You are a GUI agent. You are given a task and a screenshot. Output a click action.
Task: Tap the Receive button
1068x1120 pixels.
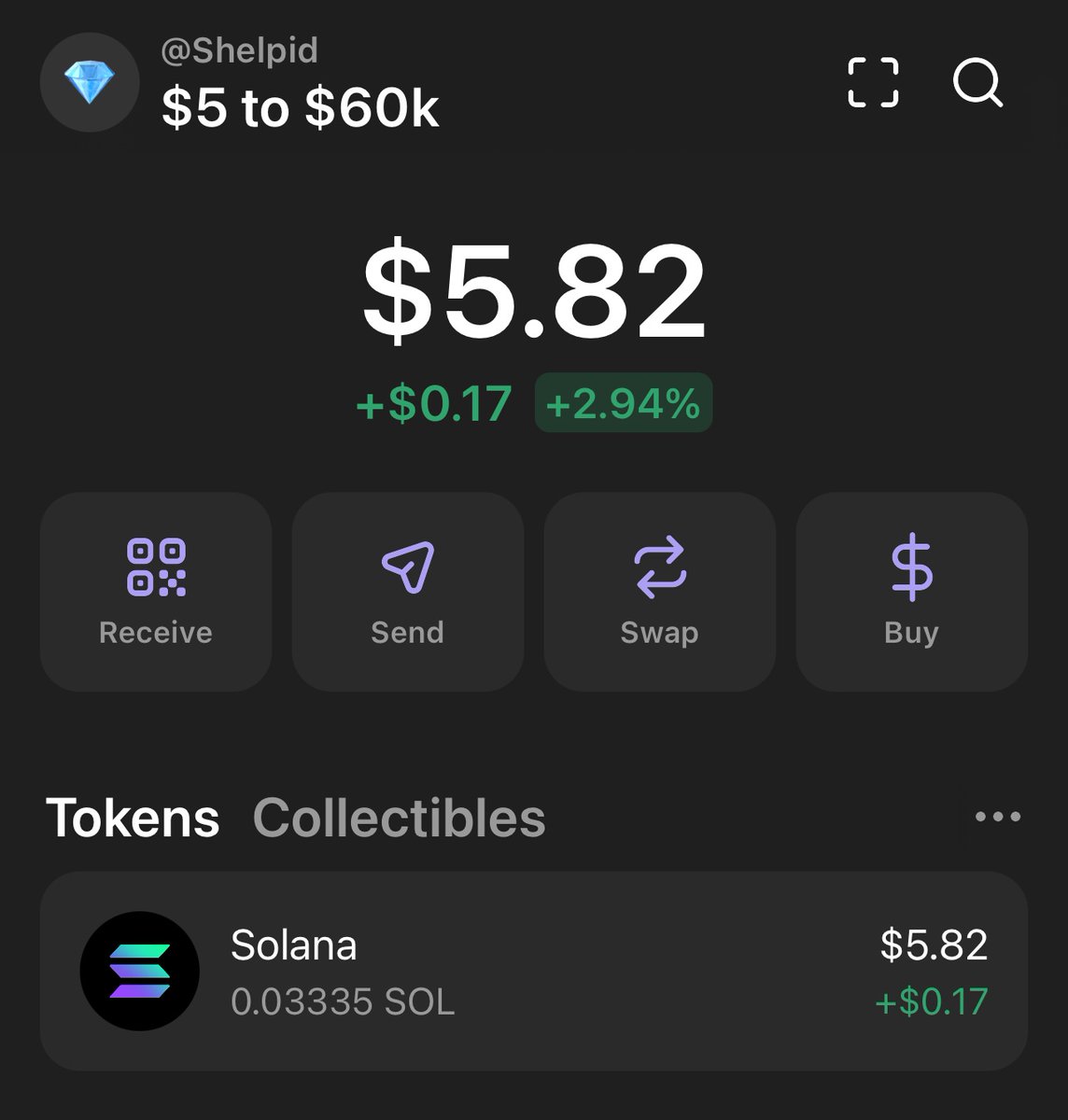pyautogui.click(x=156, y=592)
